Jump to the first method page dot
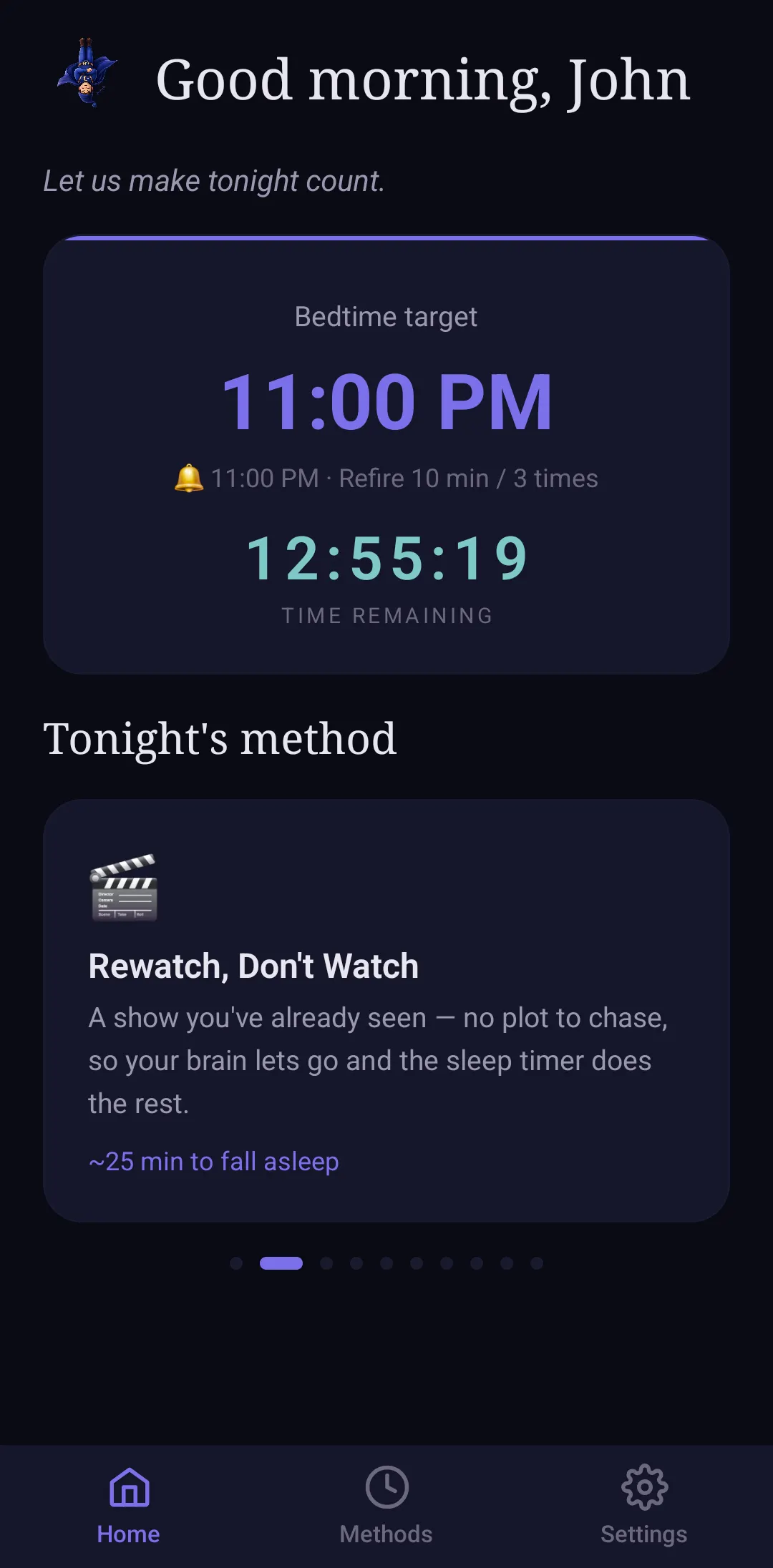This screenshot has height=1568, width=773. point(236,1263)
